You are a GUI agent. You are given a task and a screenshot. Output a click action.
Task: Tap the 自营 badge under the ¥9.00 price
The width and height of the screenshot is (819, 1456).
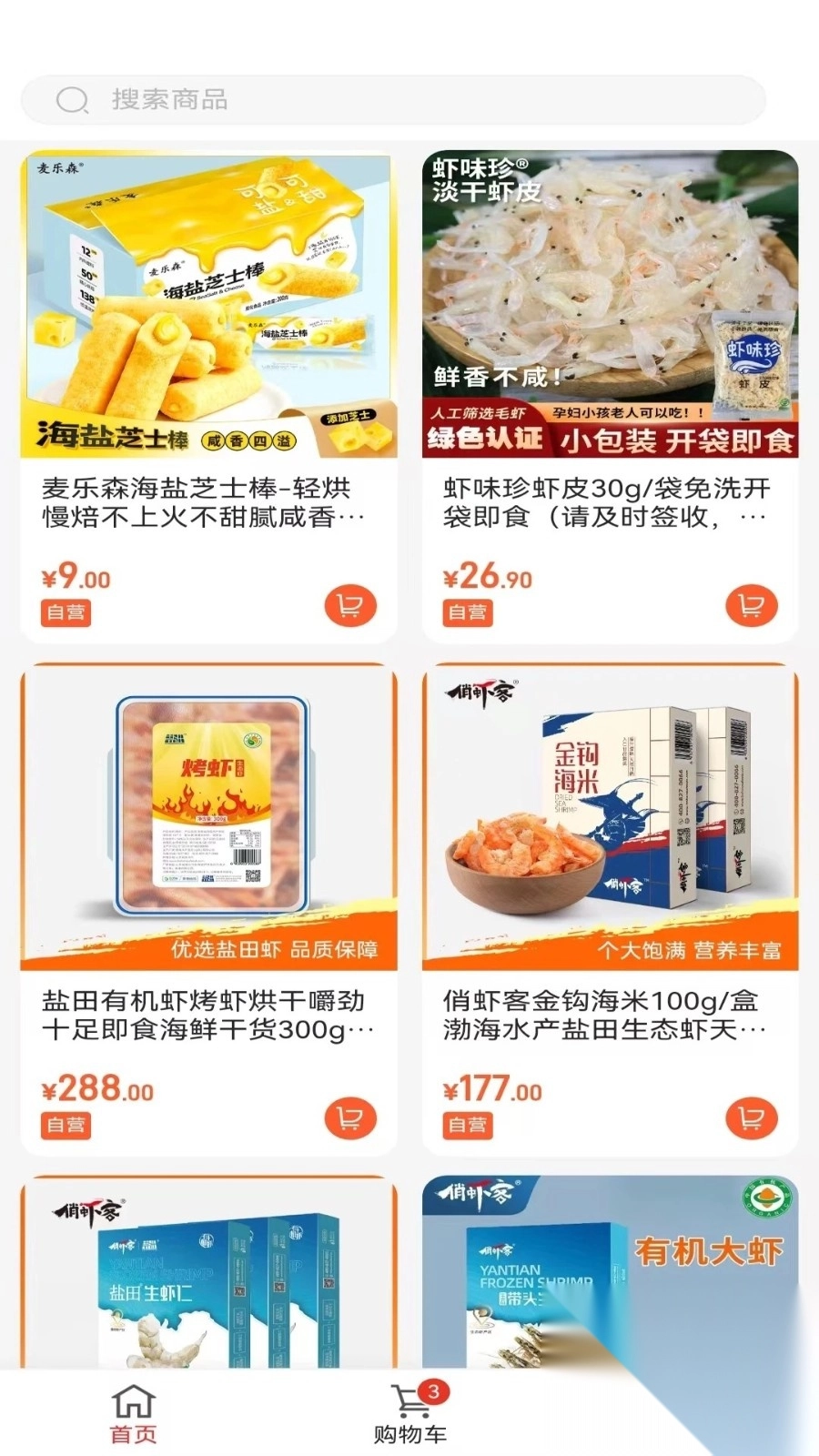pyautogui.click(x=66, y=612)
